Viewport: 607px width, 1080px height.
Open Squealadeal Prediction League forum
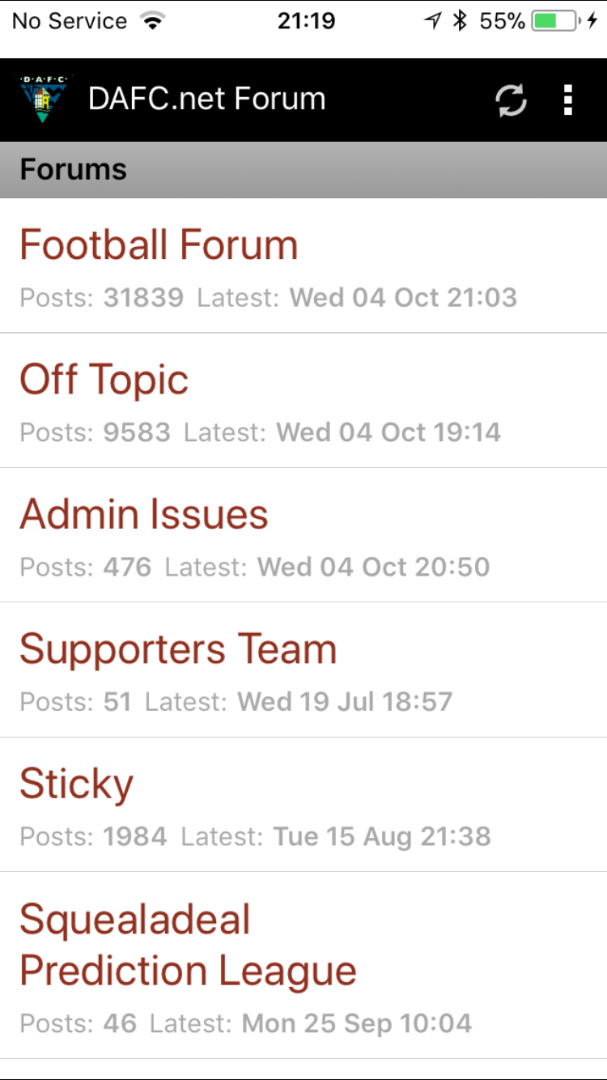303,966
